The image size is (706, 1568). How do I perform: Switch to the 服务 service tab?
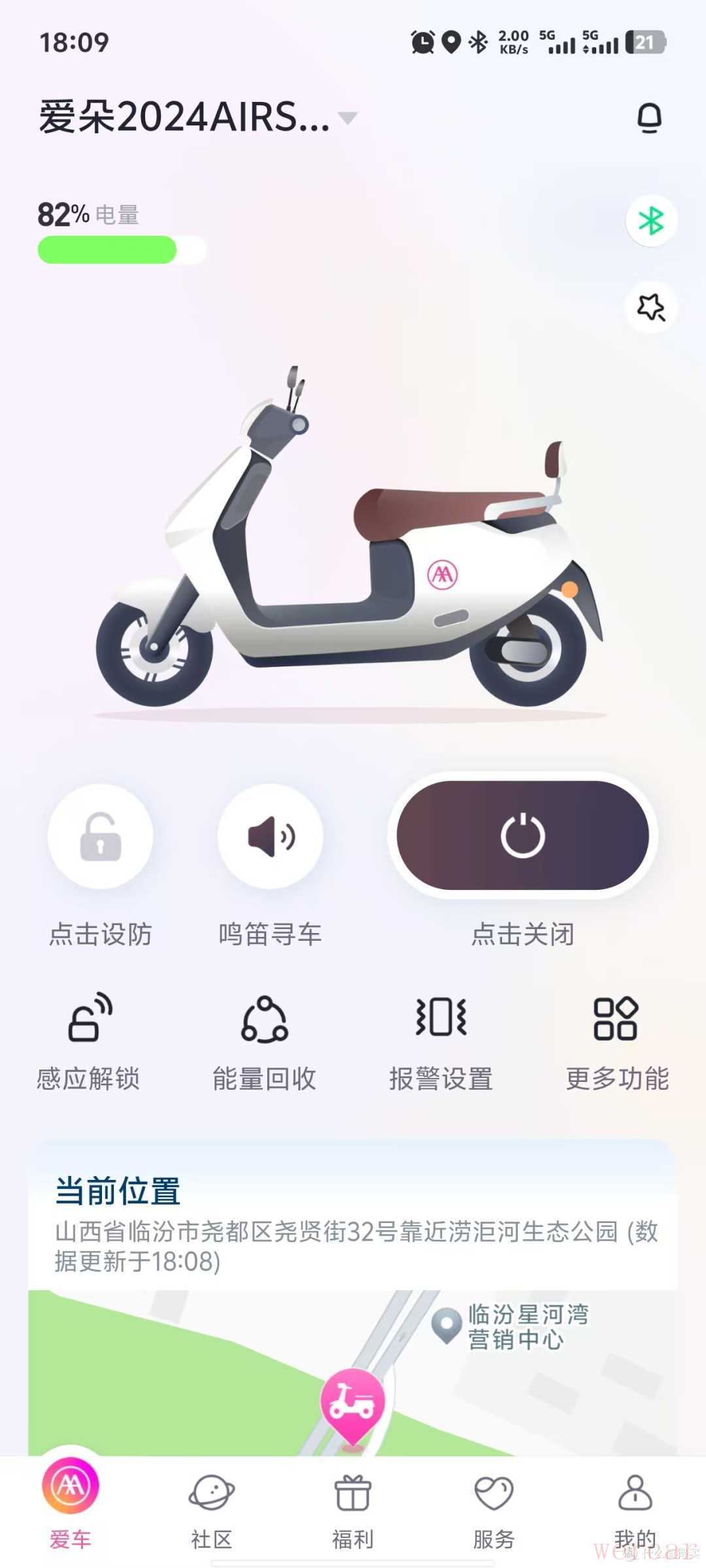pos(494,1511)
